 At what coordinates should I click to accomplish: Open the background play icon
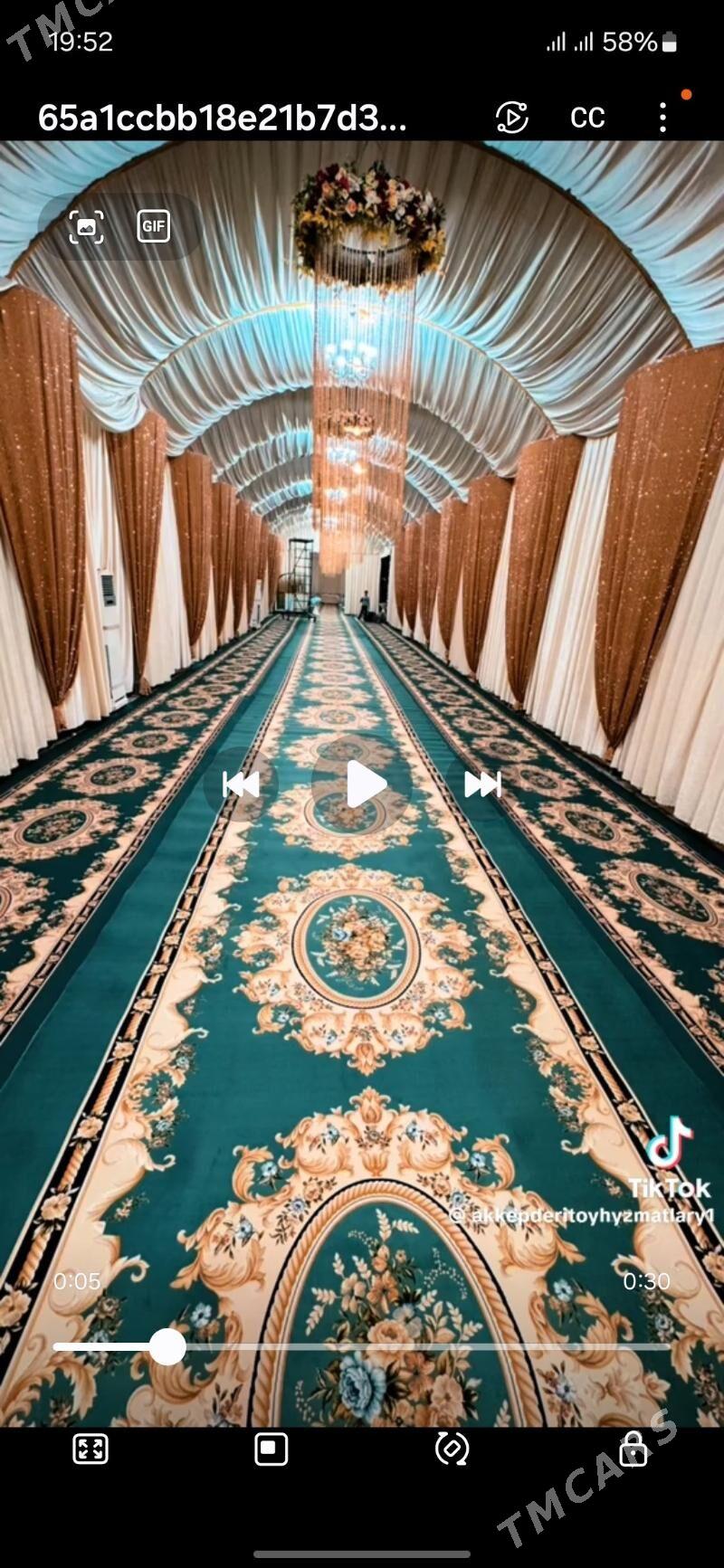click(x=511, y=118)
